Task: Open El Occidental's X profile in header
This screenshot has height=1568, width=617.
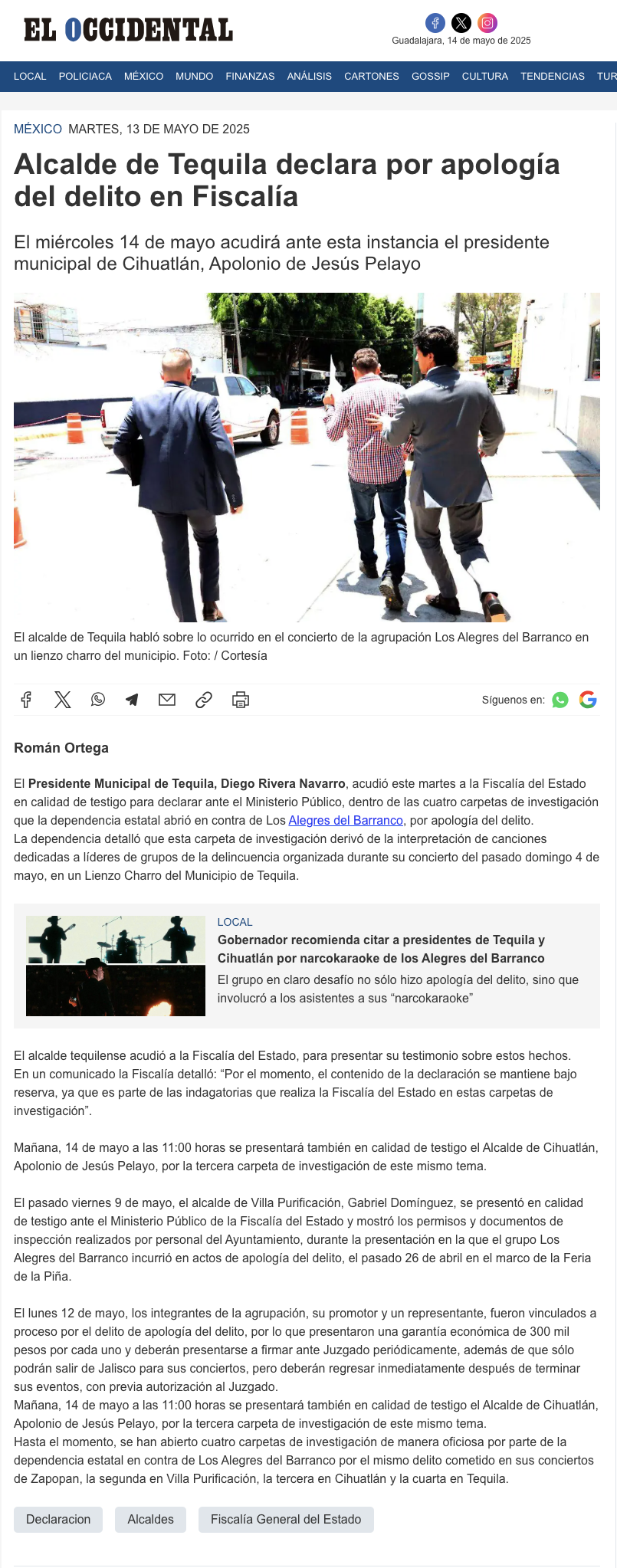Action: point(461,23)
